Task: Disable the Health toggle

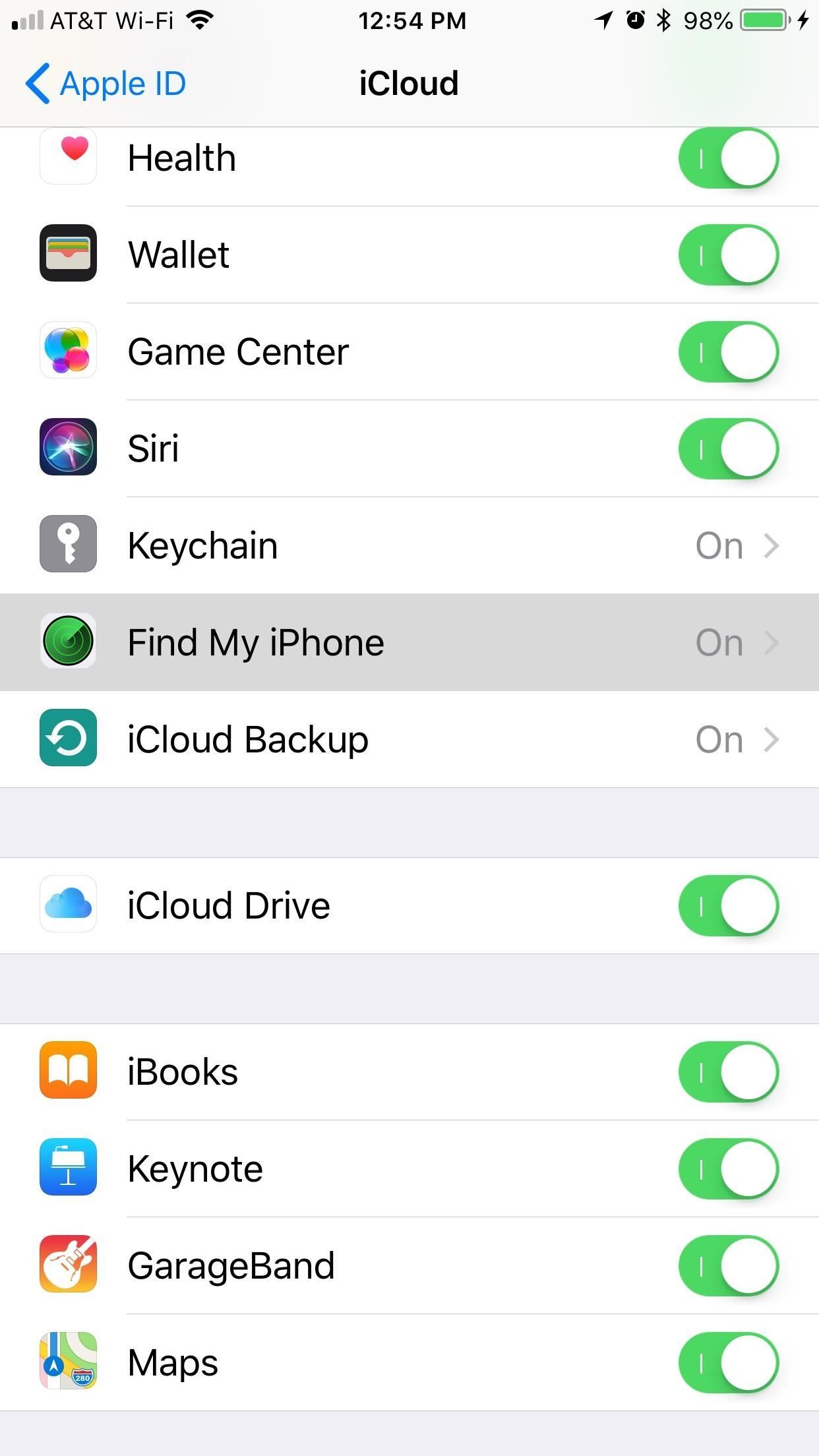Action: point(728,156)
